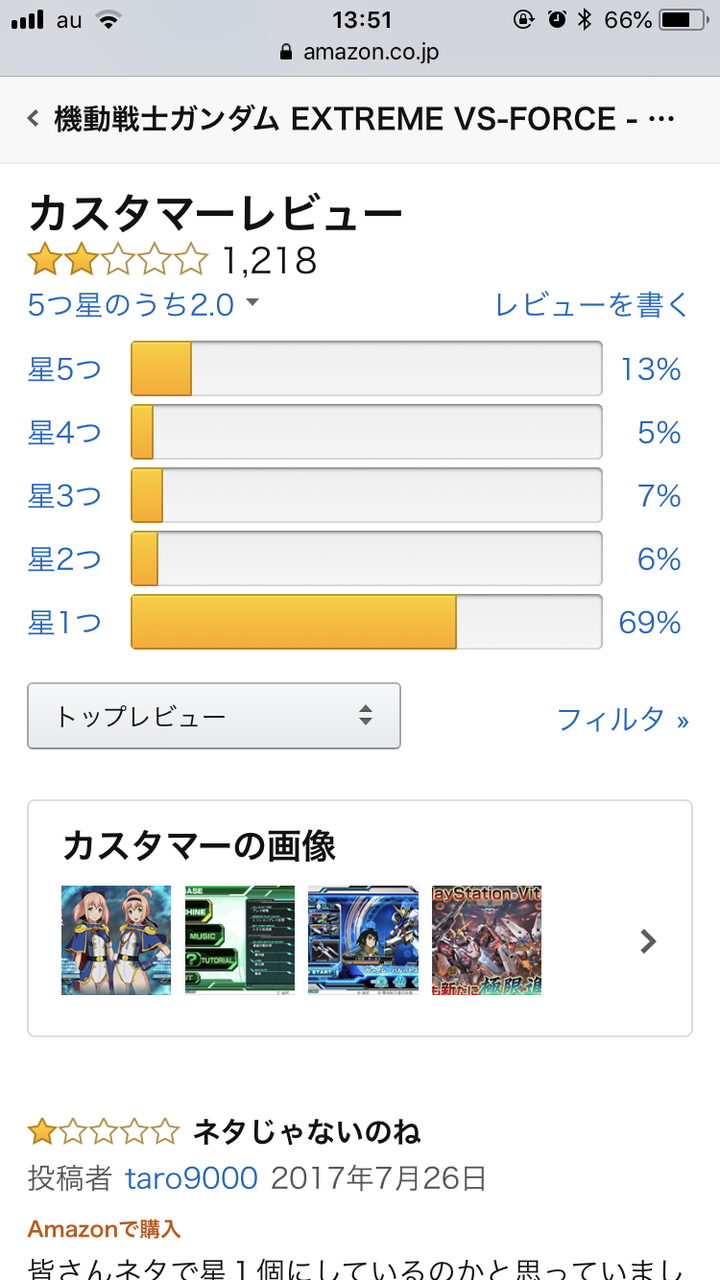The height and width of the screenshot is (1280, 720).
Task: Expand the 5つ星のうち2.0 rating dropdown
Action: [x=143, y=304]
